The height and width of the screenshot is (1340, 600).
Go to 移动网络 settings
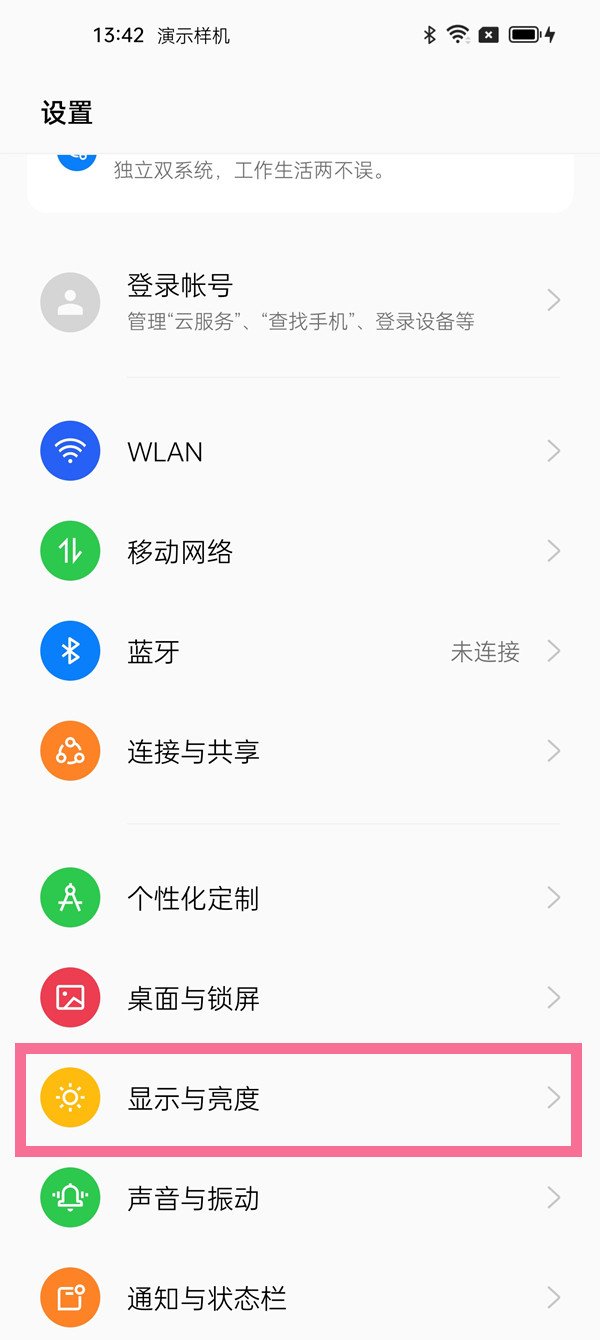click(x=300, y=551)
